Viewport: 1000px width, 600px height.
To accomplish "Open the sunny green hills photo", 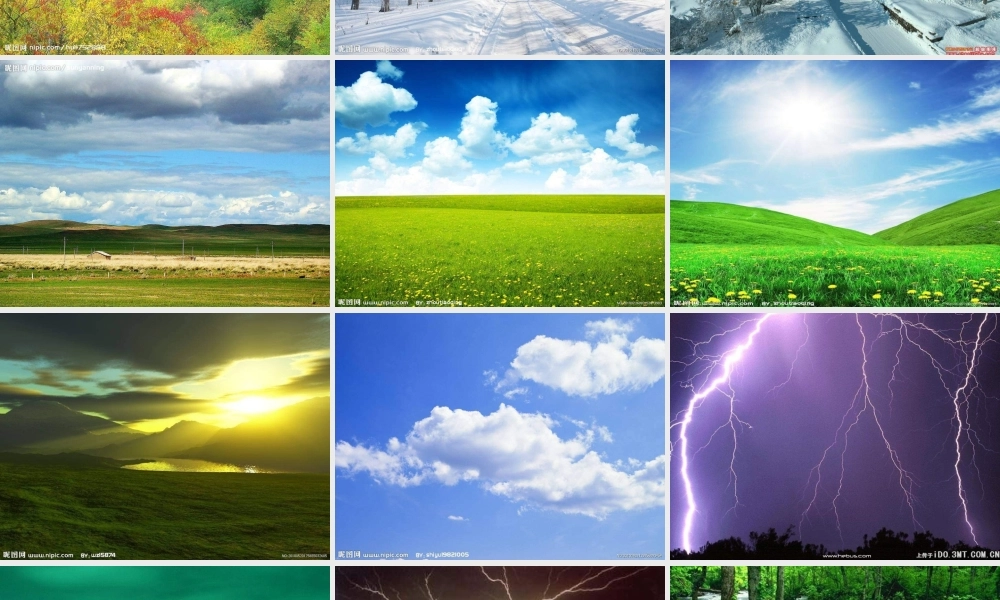I will tap(834, 183).
